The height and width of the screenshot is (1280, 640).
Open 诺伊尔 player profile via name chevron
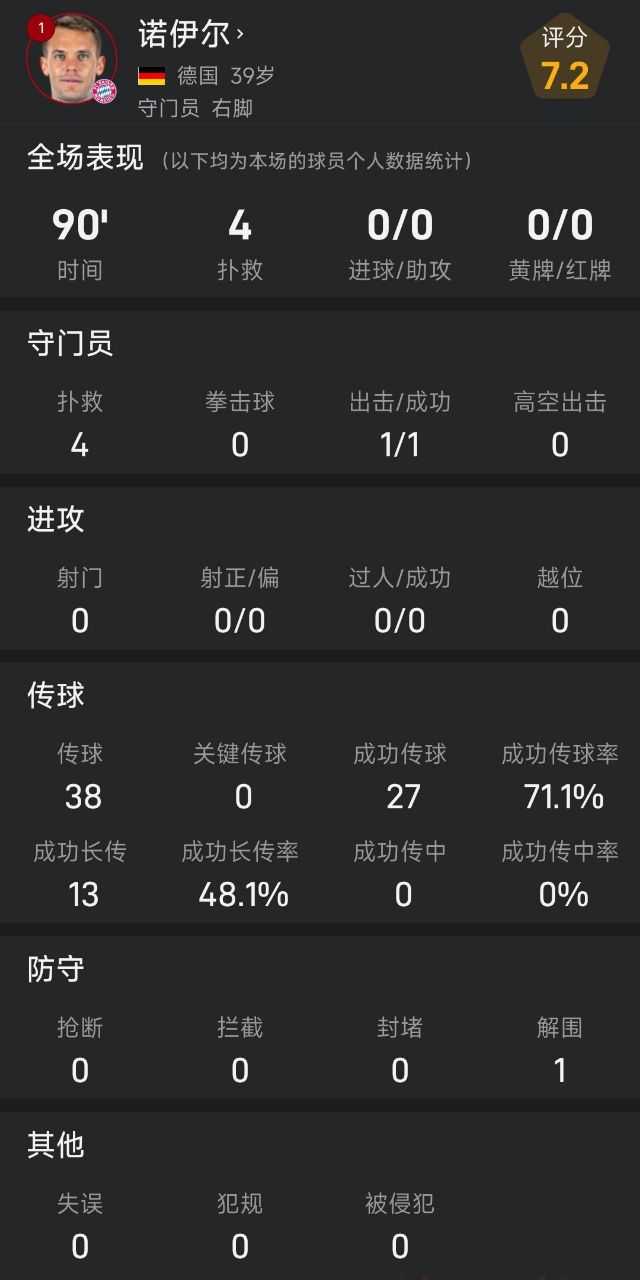(x=240, y=35)
